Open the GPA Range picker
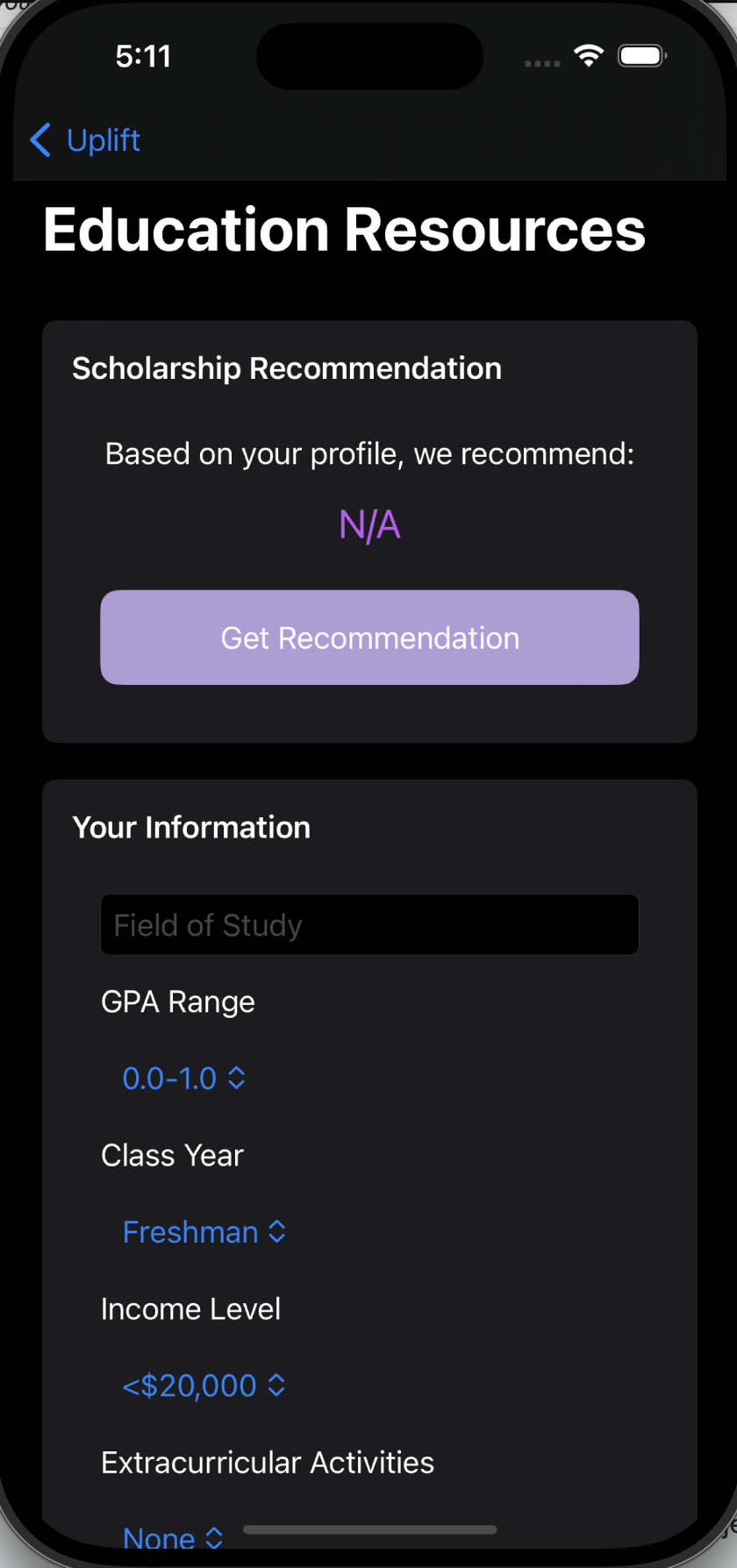Screen dimensions: 737x1568 click(183, 1078)
